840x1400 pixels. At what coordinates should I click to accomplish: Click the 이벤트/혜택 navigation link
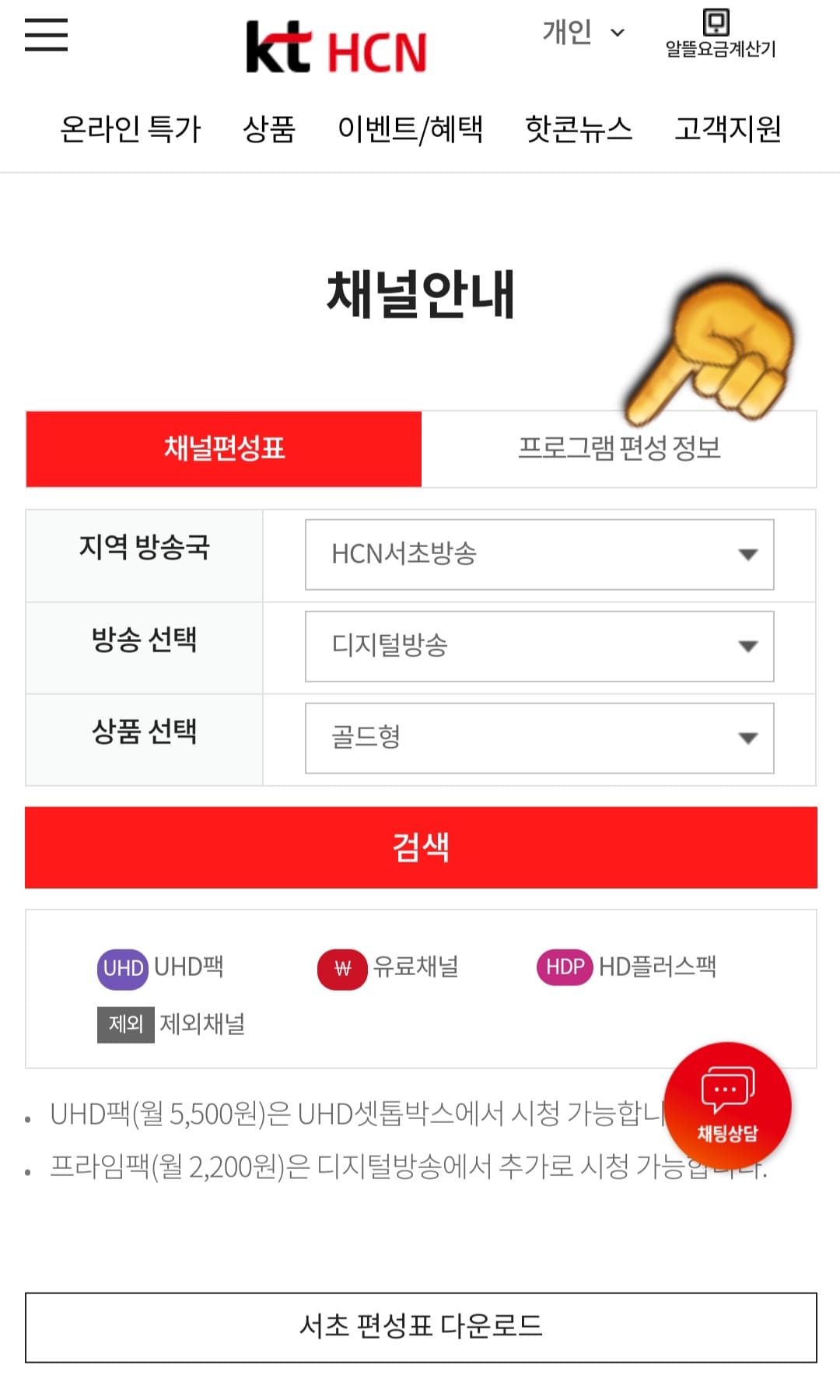[411, 131]
